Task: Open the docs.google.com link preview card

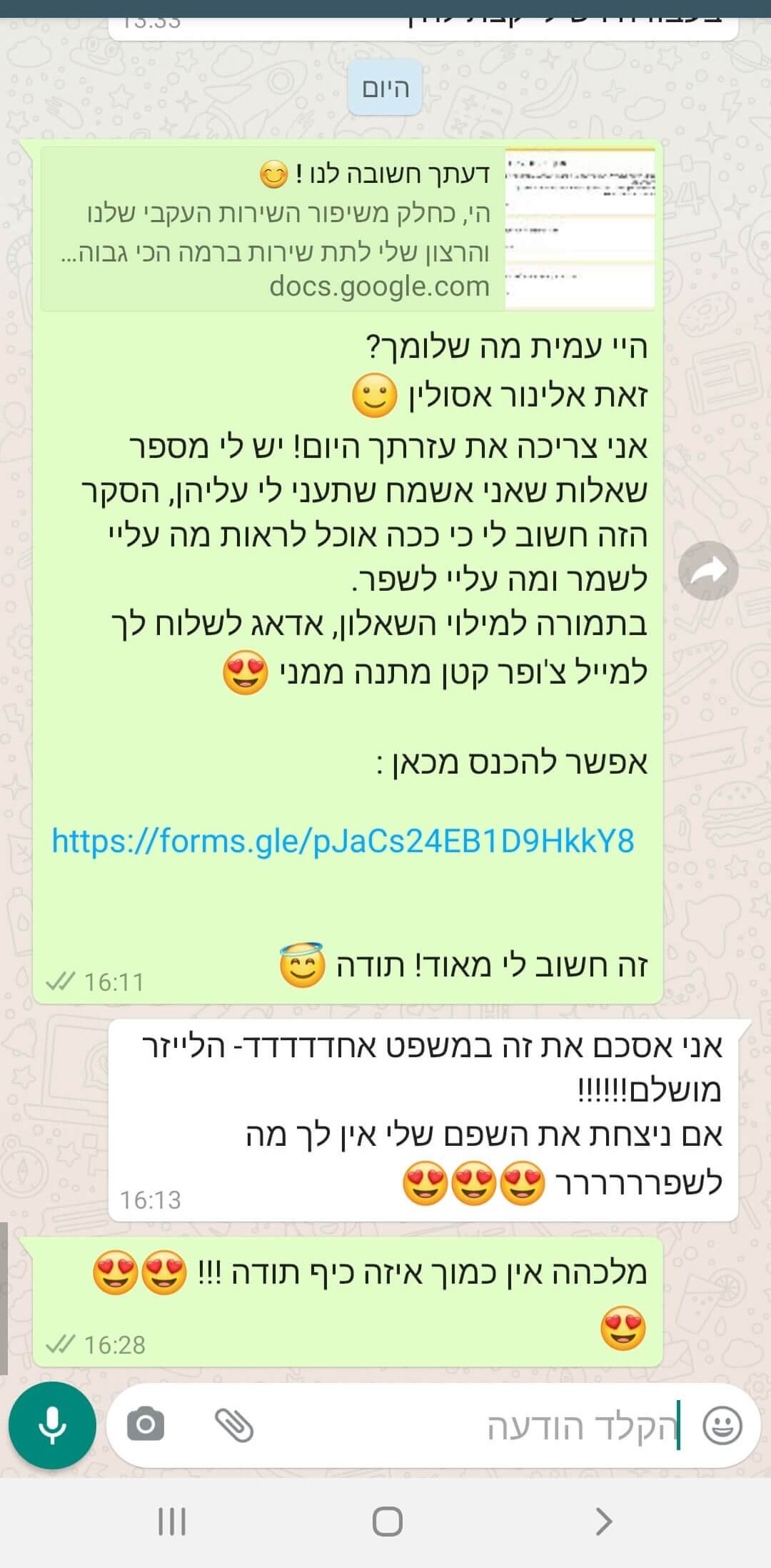Action: click(348, 229)
